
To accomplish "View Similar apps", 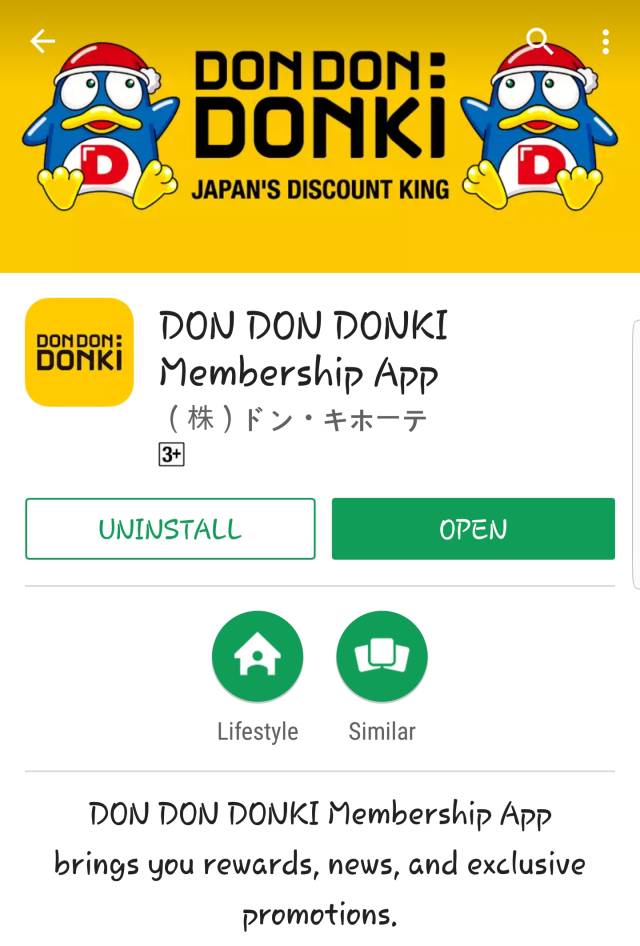I will [x=382, y=657].
